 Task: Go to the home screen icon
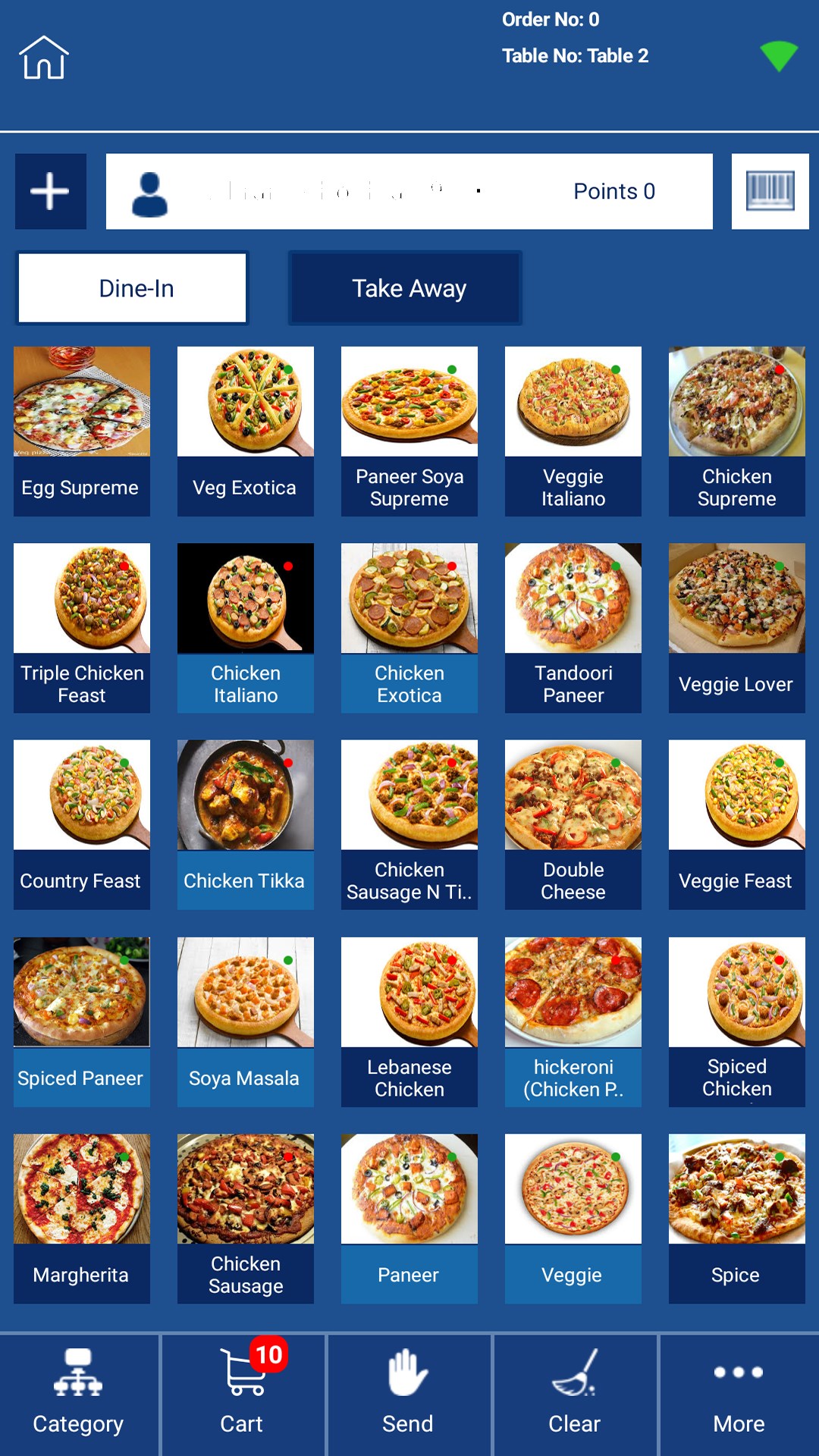[x=44, y=58]
